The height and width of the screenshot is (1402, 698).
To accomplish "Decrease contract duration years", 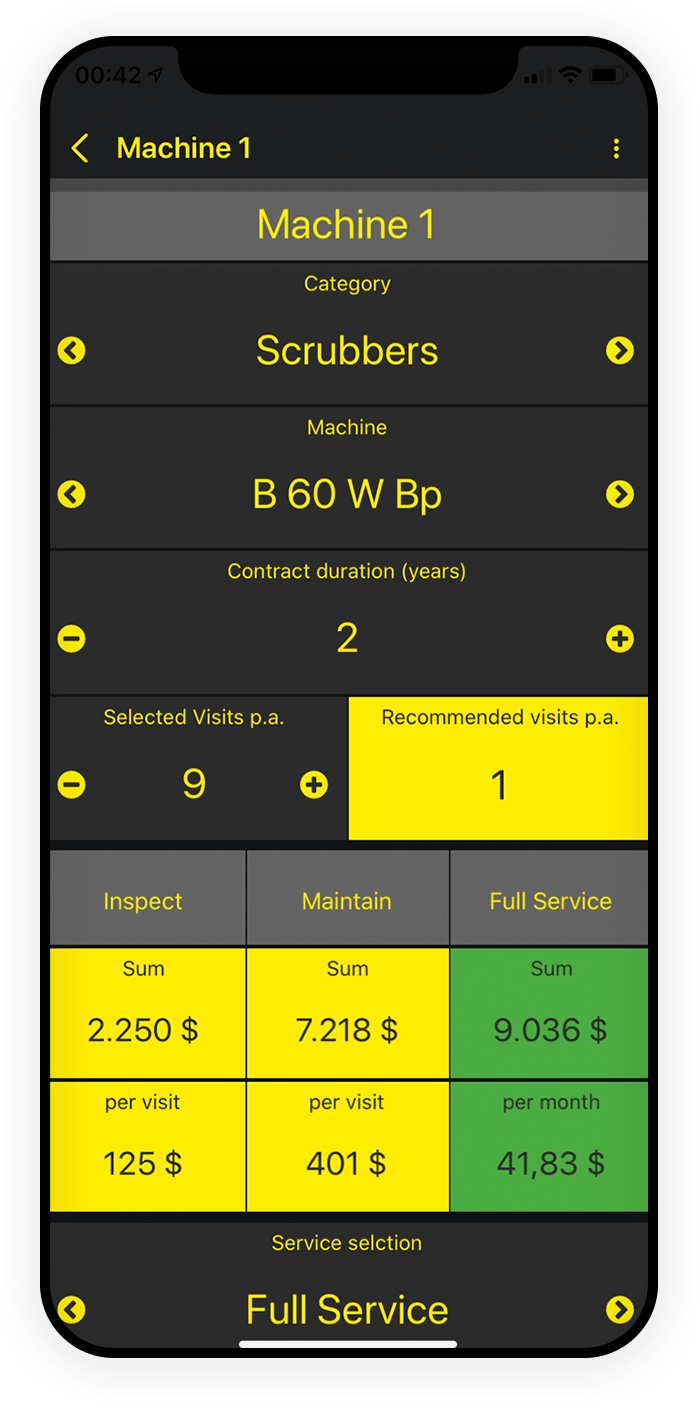I will [72, 639].
